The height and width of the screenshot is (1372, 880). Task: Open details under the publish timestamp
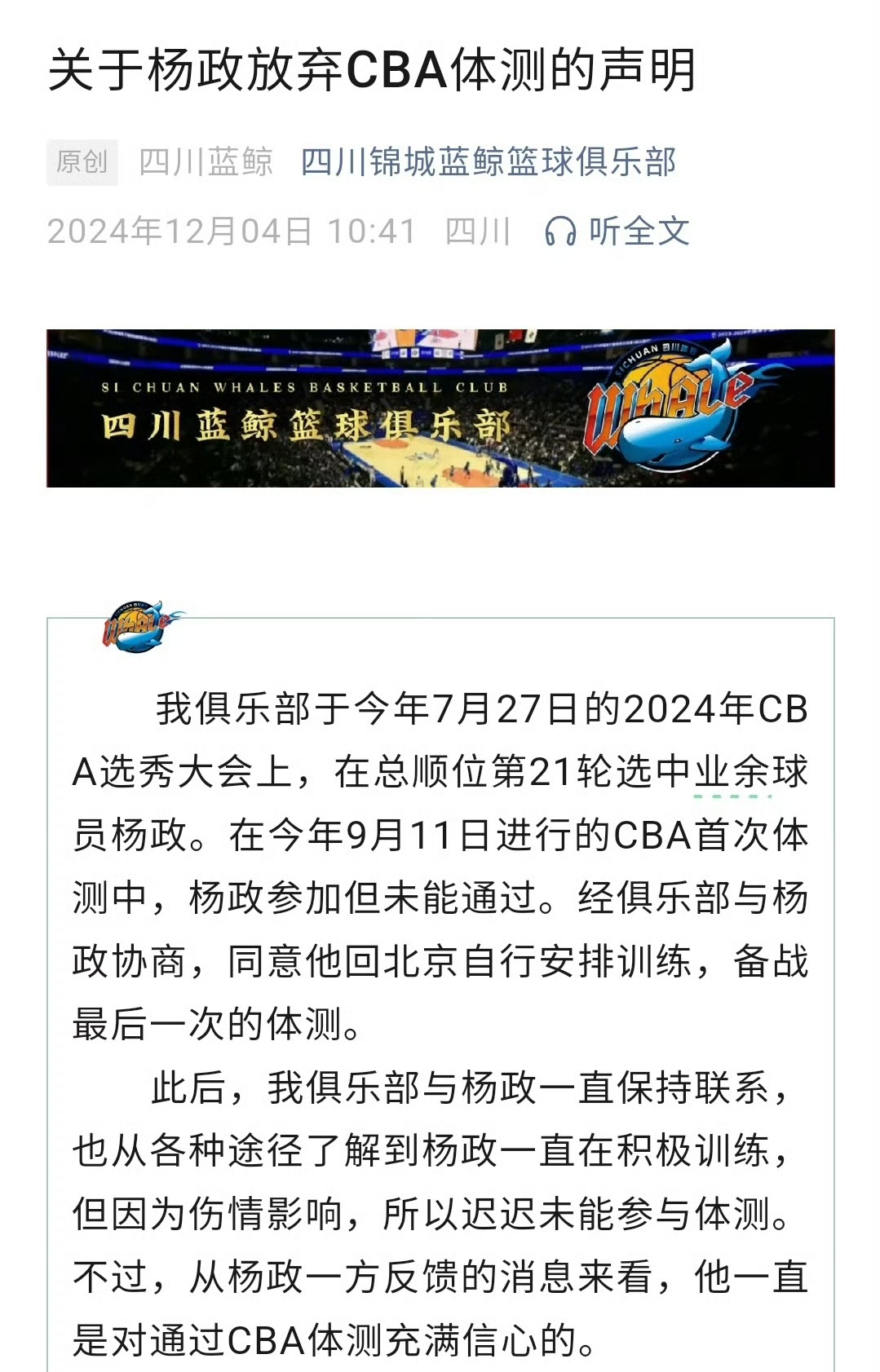pyautogui.click(x=237, y=232)
